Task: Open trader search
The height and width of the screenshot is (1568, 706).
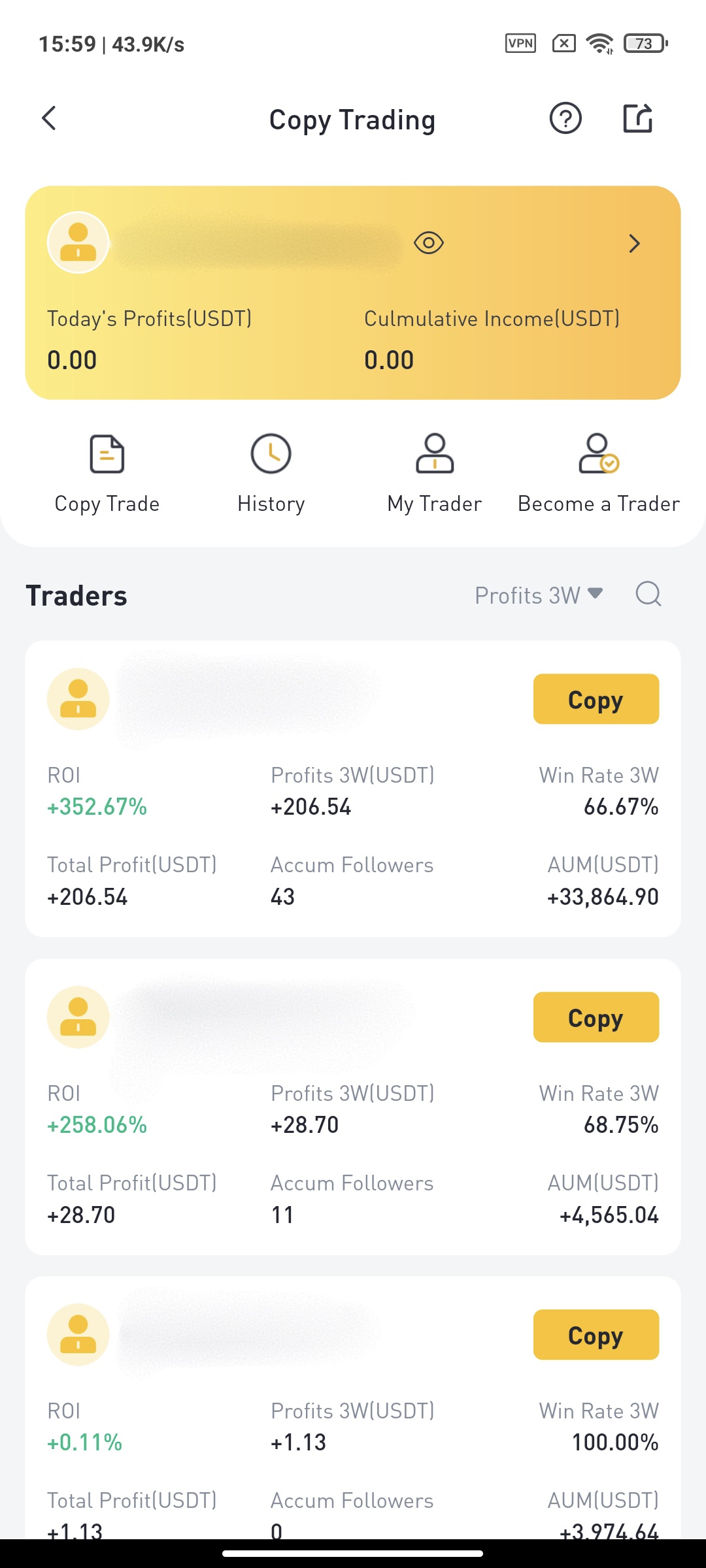Action: 648,595
